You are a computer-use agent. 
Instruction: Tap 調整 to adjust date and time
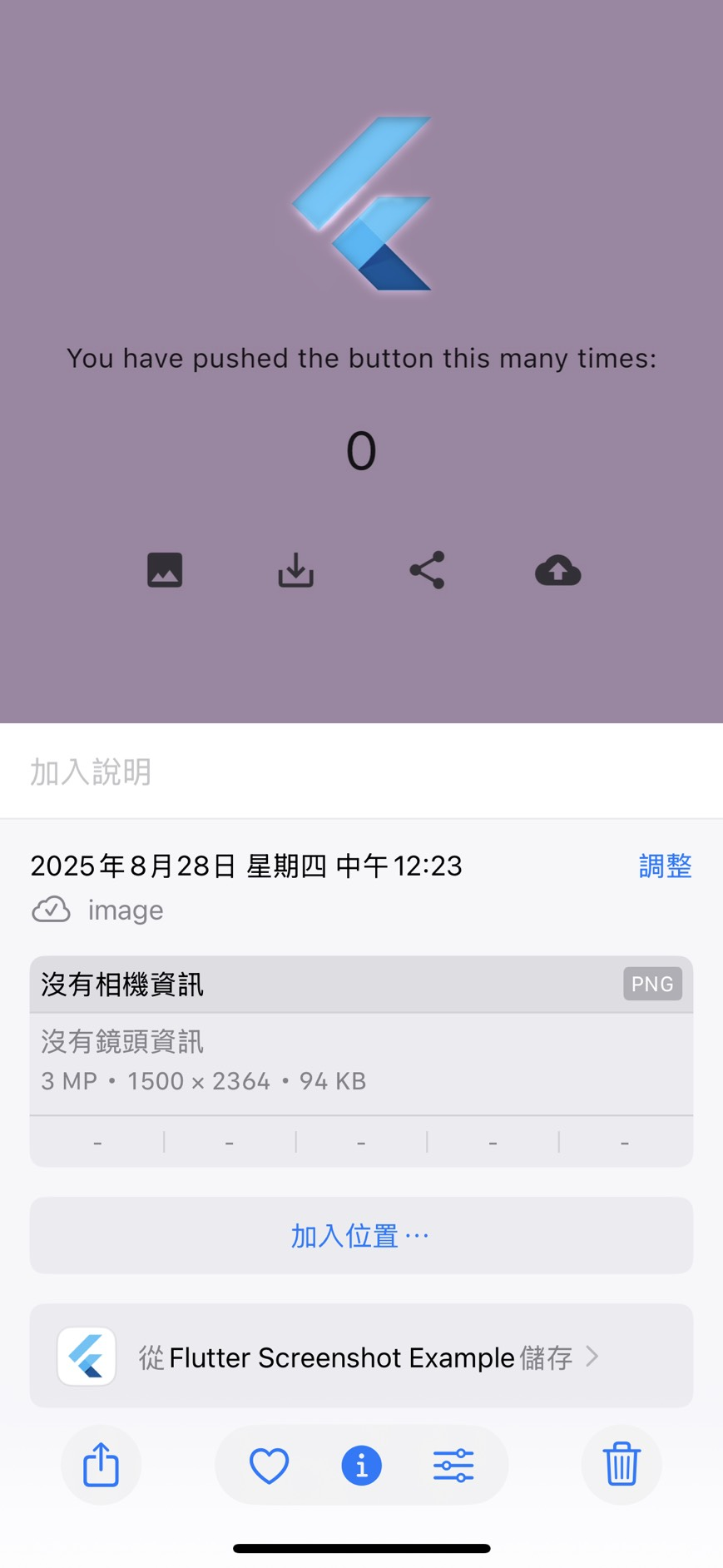tap(665, 866)
